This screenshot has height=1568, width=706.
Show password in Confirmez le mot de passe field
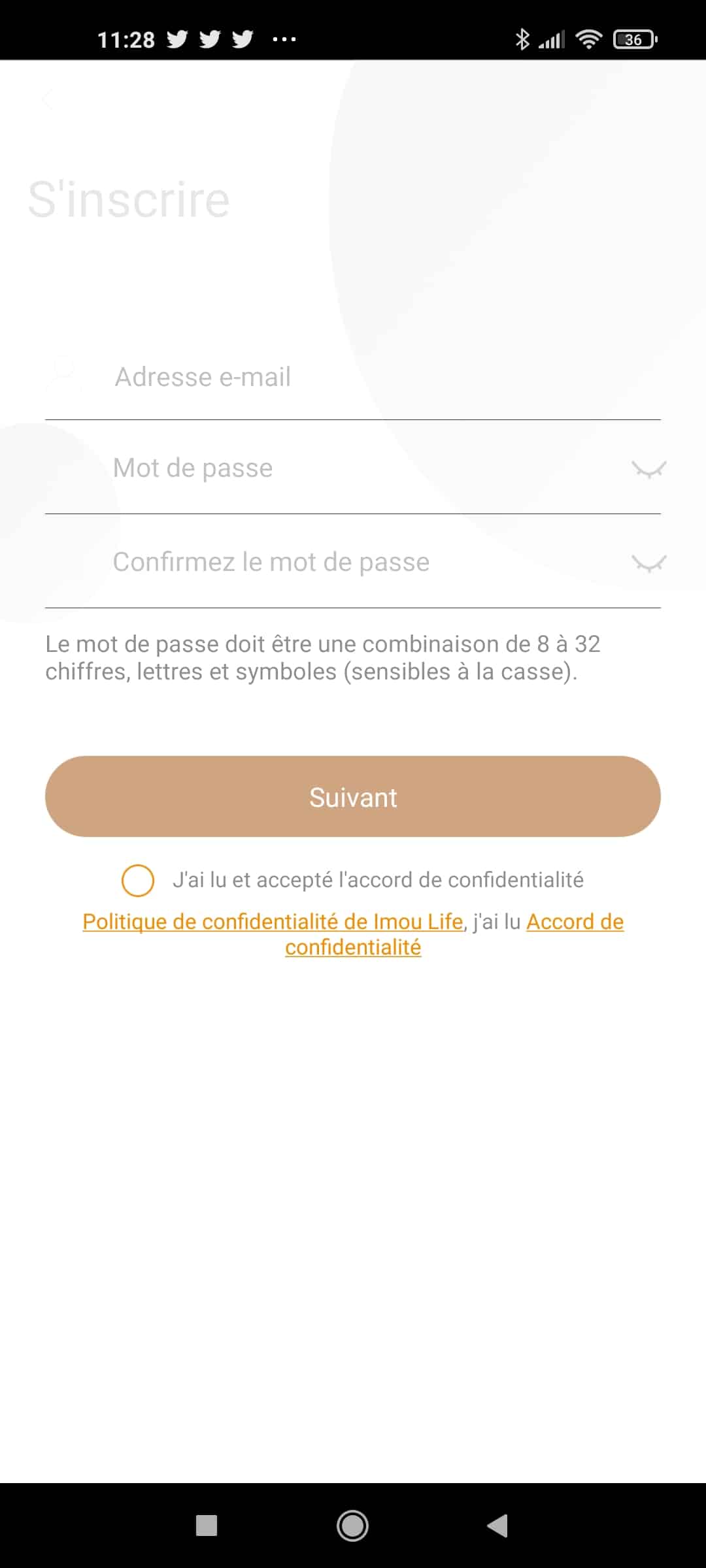click(x=648, y=563)
